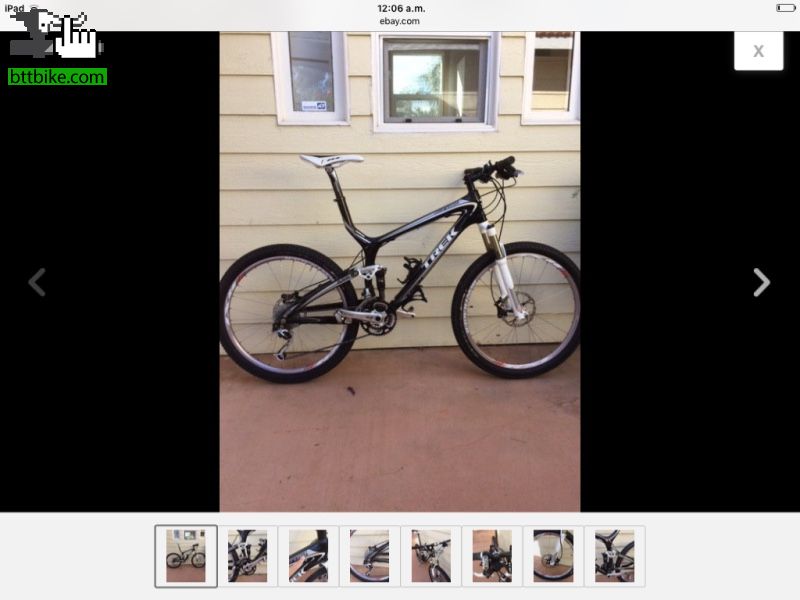Close the photo viewer with X
The height and width of the screenshot is (600, 800).
(x=758, y=50)
